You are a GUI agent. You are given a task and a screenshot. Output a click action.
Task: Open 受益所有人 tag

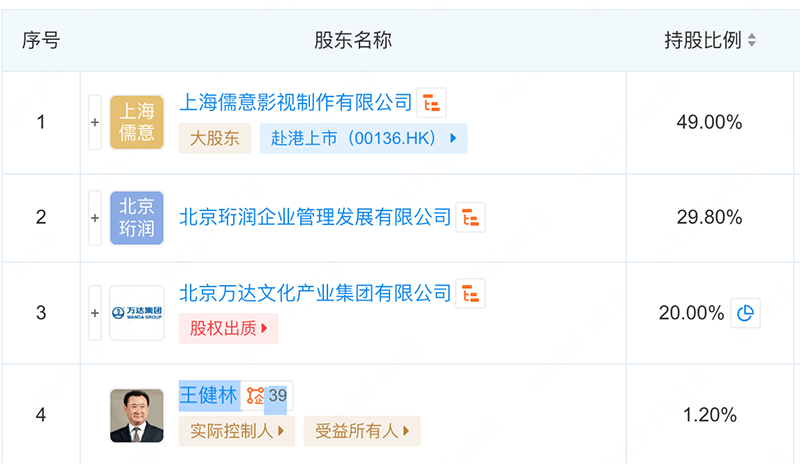point(362,431)
